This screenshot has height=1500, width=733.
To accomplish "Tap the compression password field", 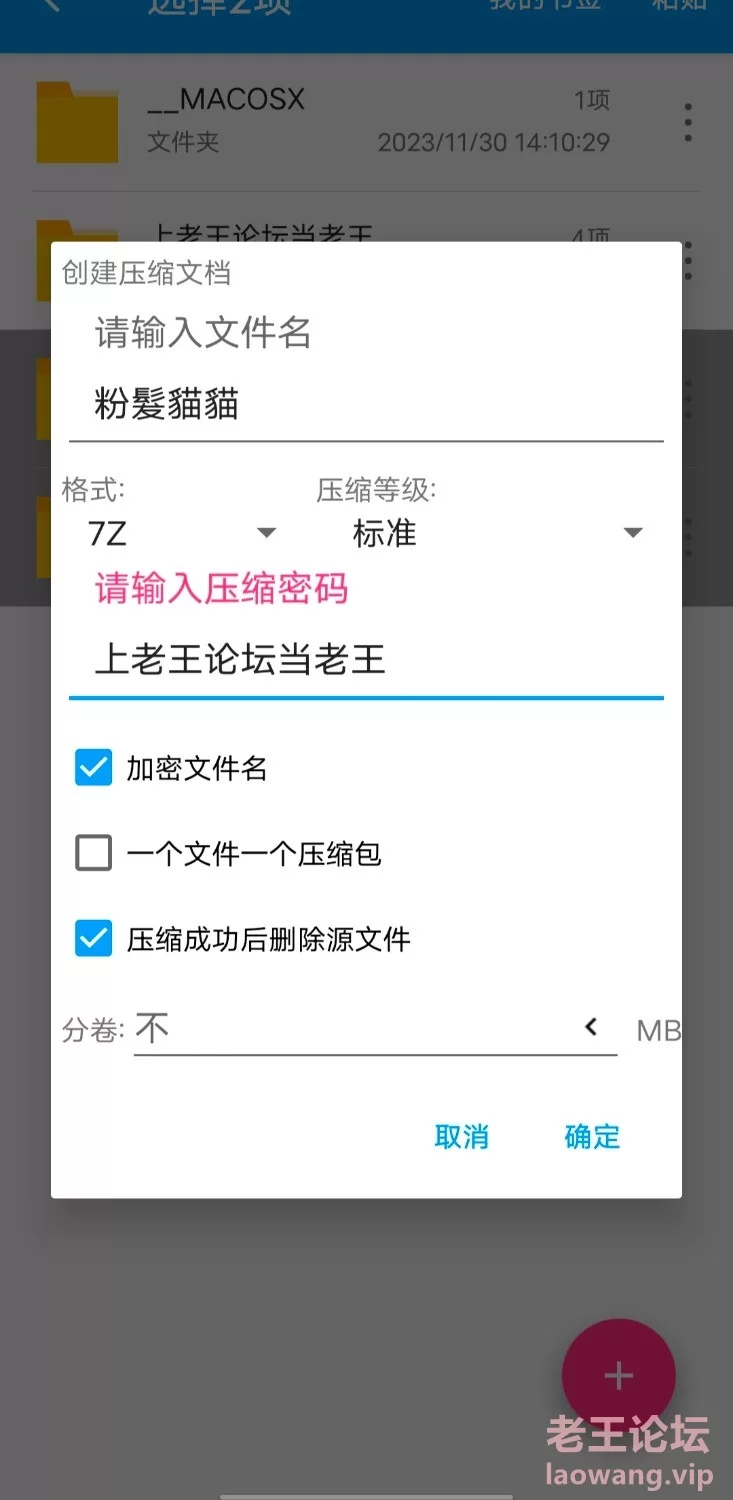I will pyautogui.click(x=366, y=660).
